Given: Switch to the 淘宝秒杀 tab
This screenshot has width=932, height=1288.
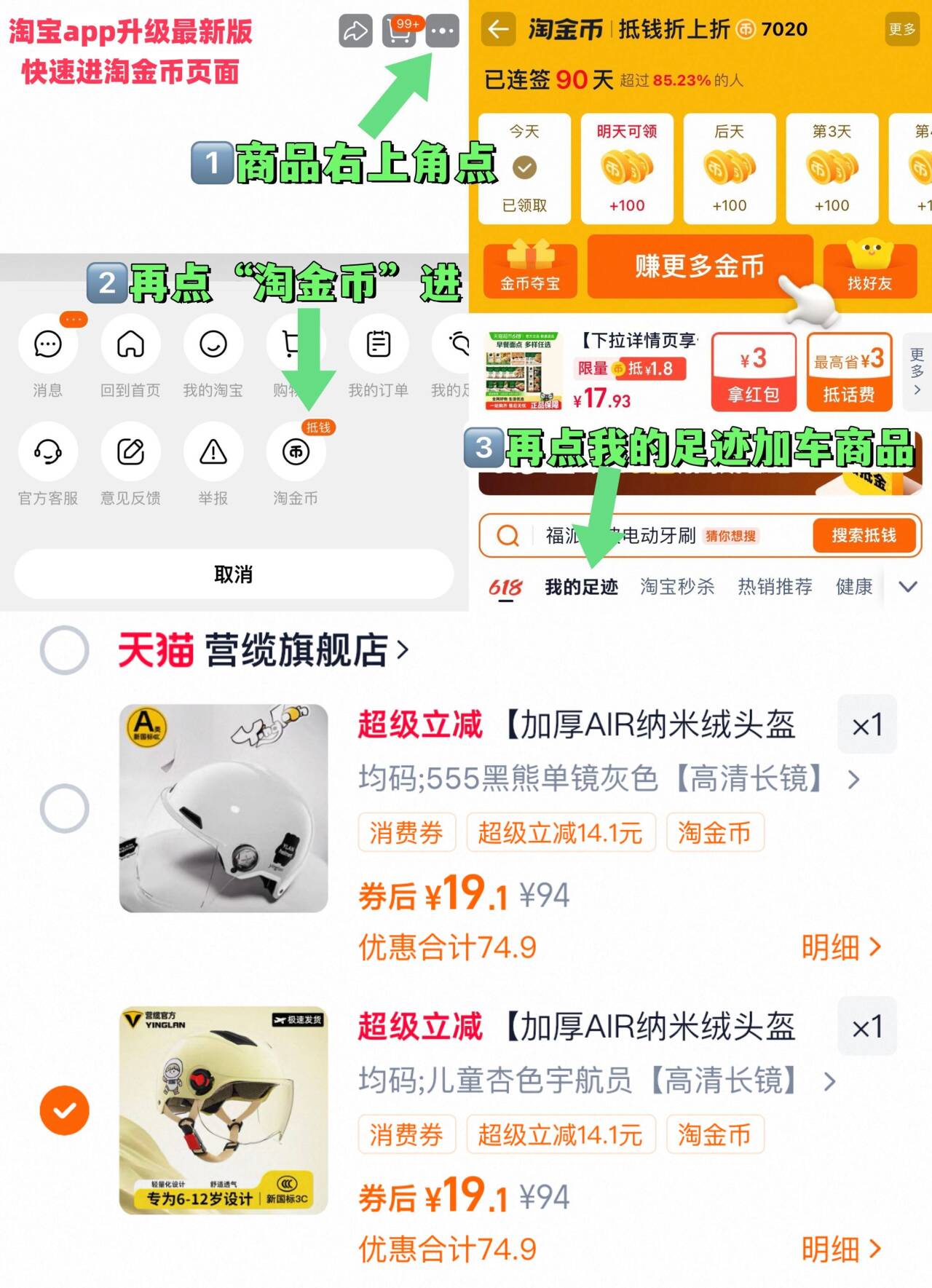Looking at the screenshot, I should (677, 585).
